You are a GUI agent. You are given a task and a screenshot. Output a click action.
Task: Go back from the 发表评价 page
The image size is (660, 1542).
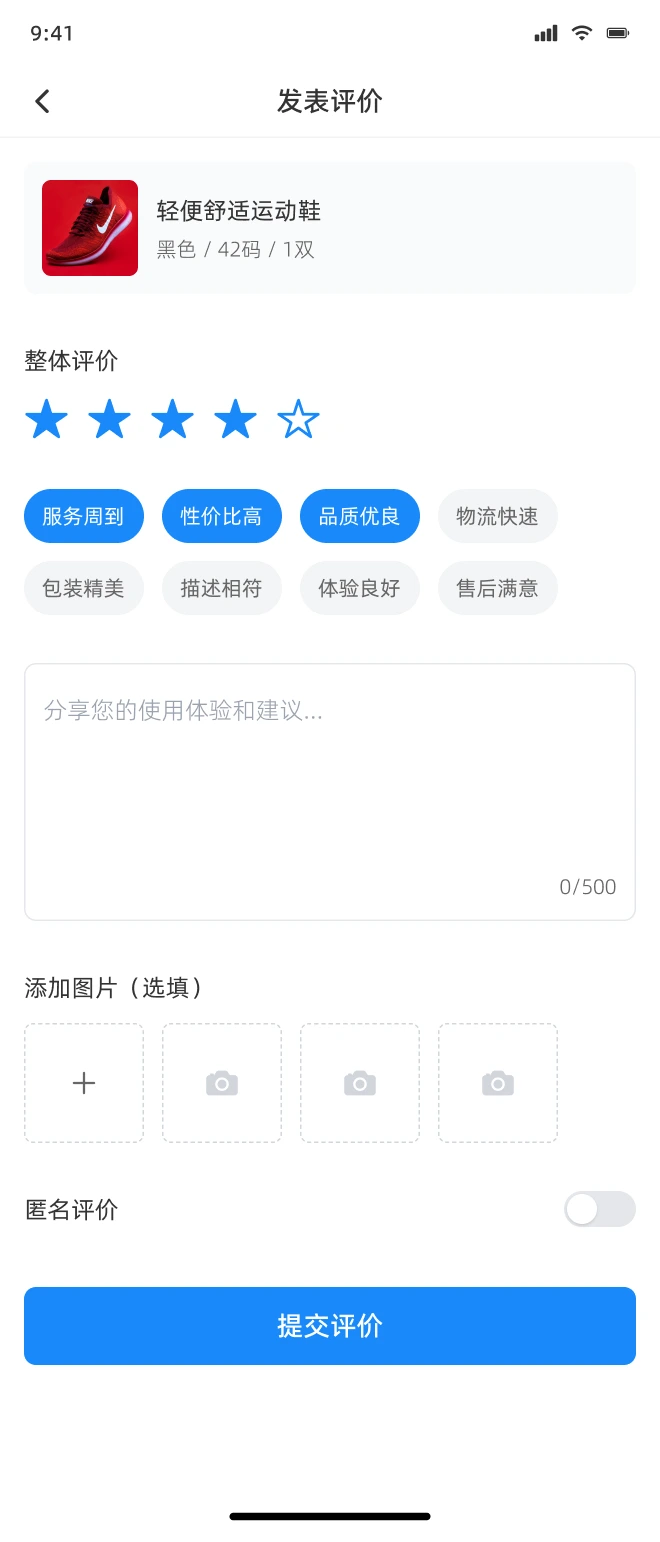42,101
